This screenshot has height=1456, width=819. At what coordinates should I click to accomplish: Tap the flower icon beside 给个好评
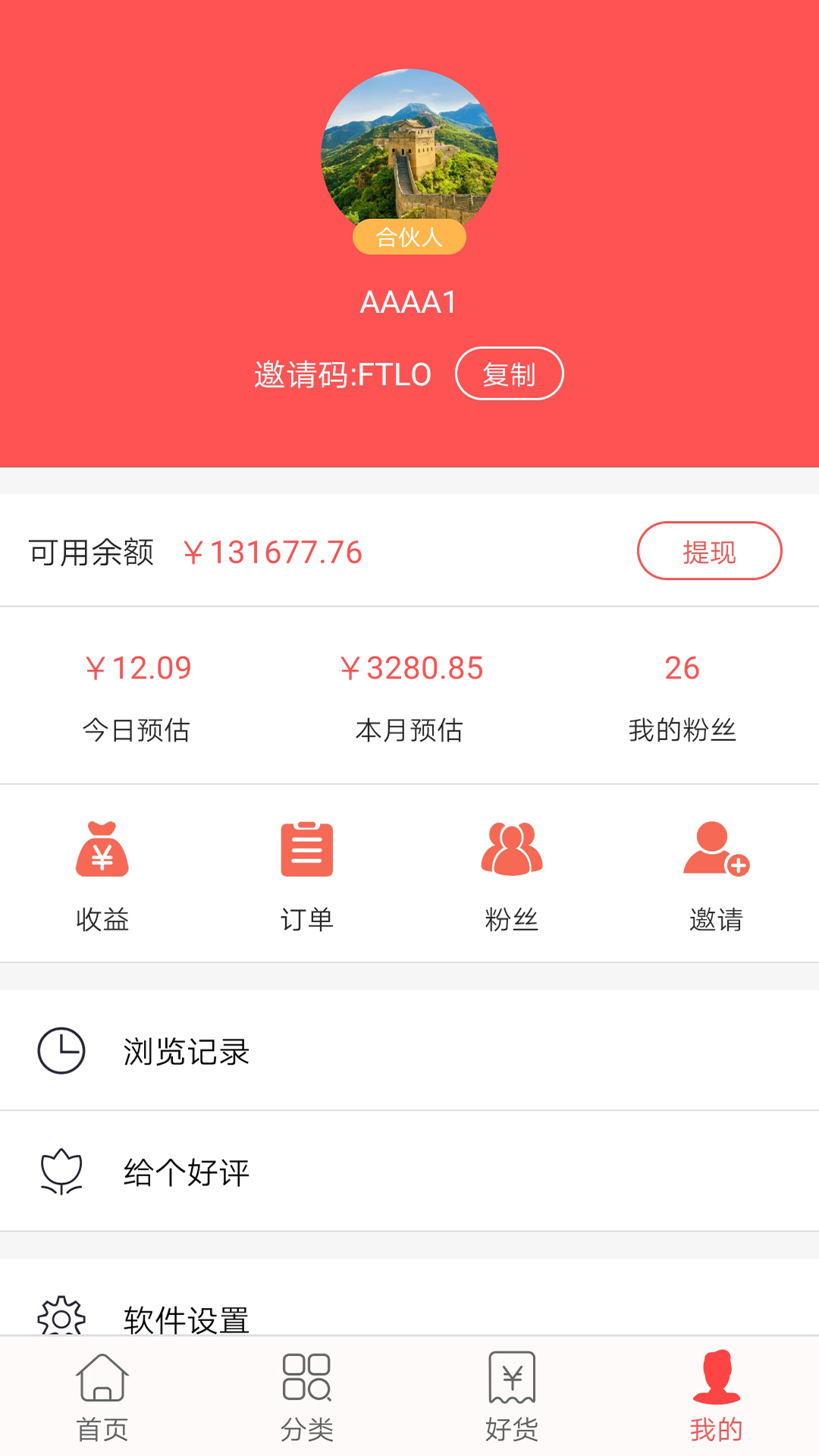point(63,1170)
